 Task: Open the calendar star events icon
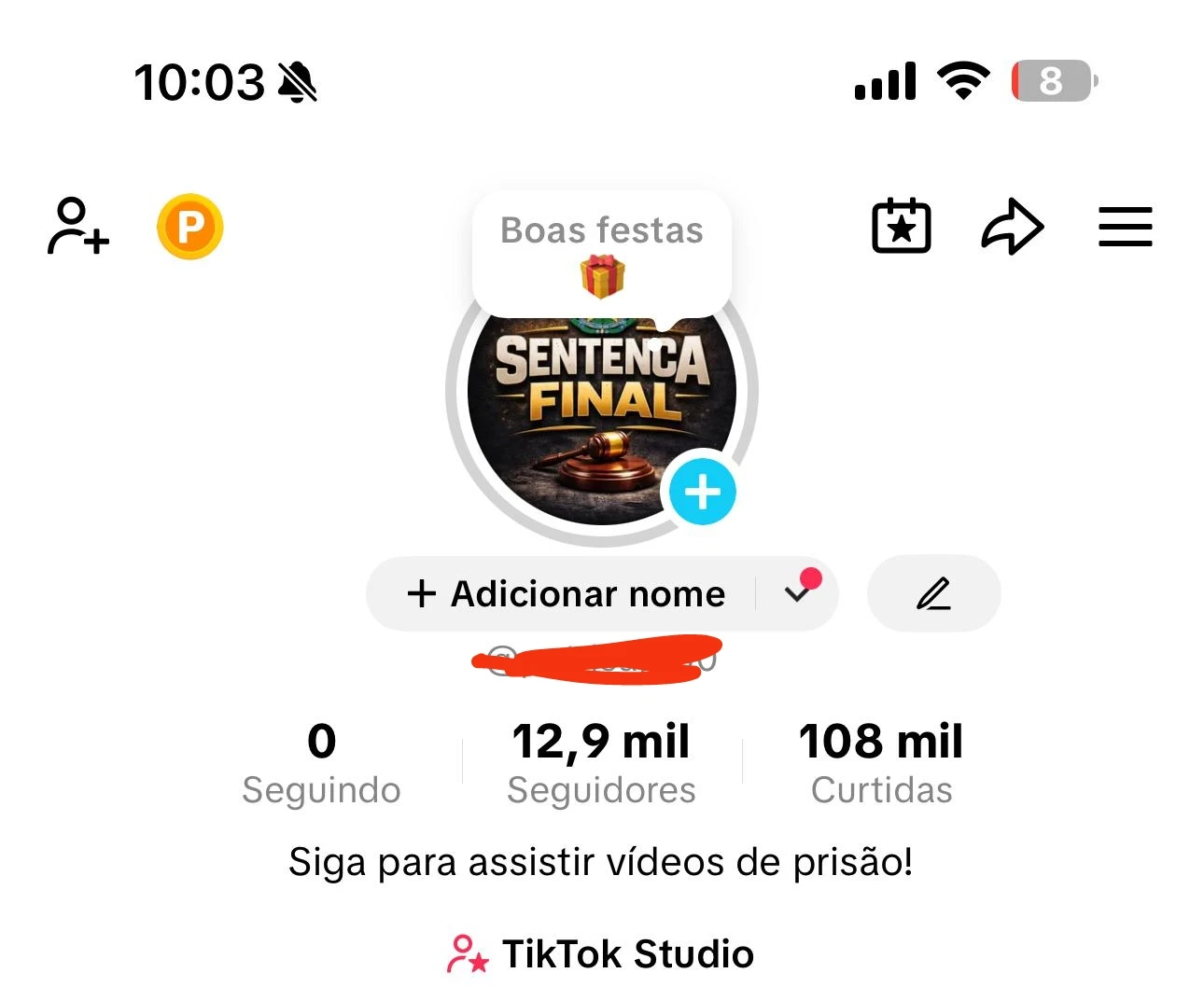pyautogui.click(x=901, y=226)
